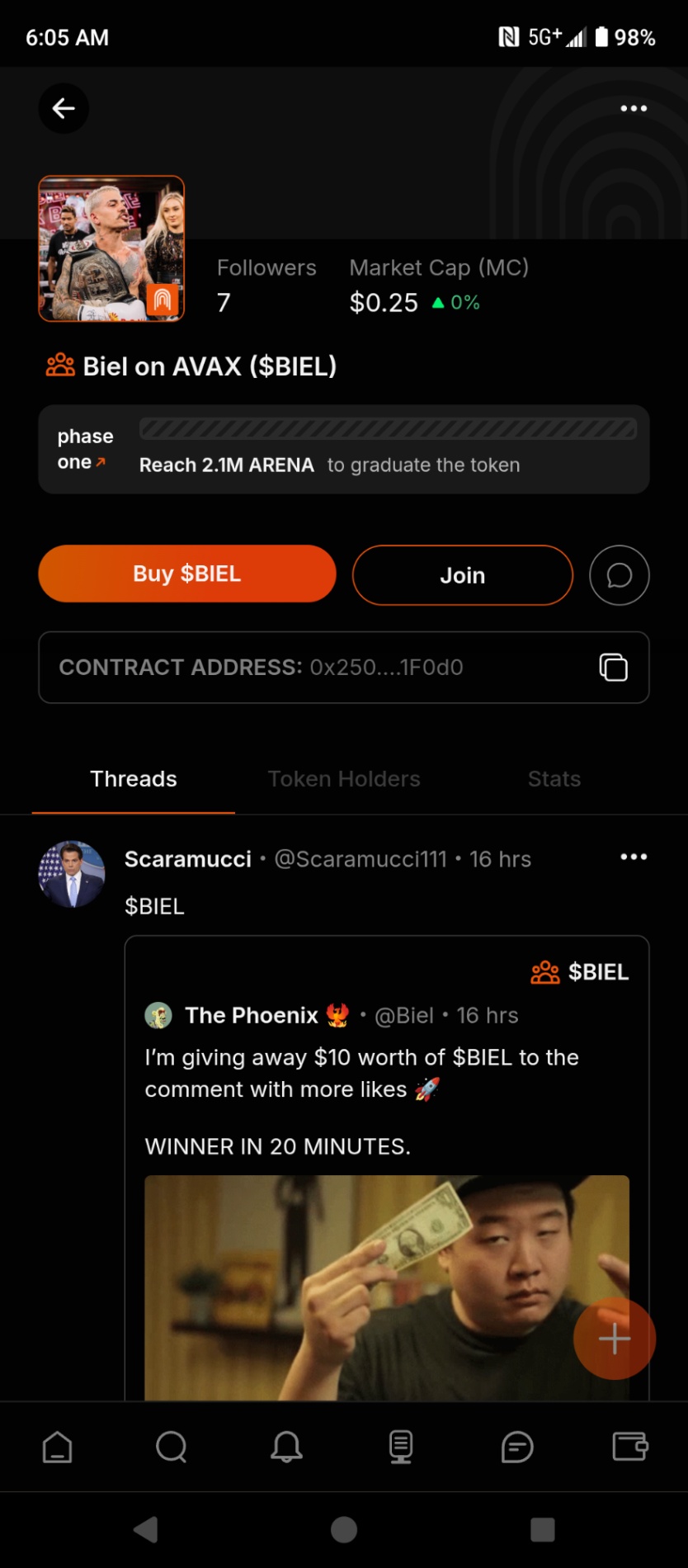Open Scaramucci's profile picture
This screenshot has width=688, height=1568.
click(x=72, y=874)
